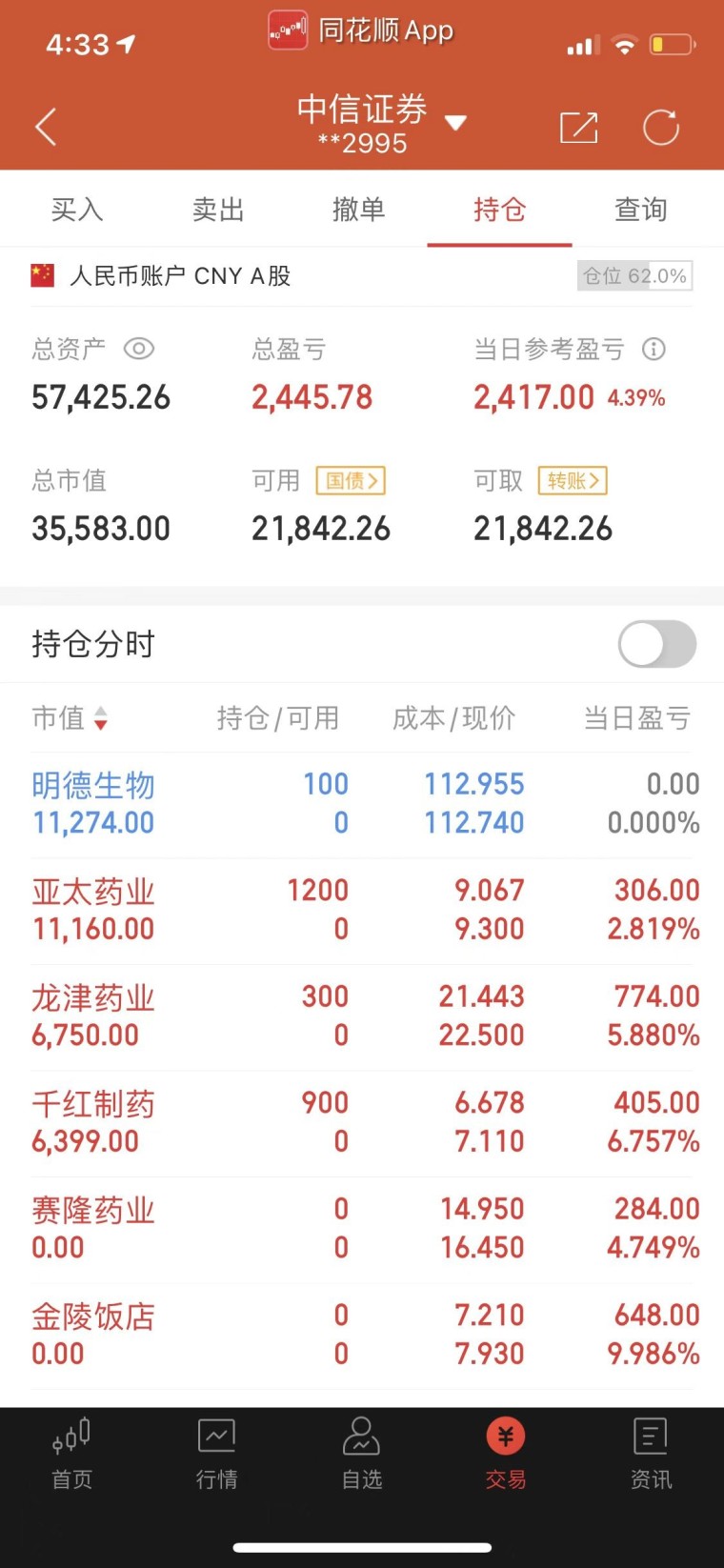Open the 行情 market tab

coord(217,1454)
